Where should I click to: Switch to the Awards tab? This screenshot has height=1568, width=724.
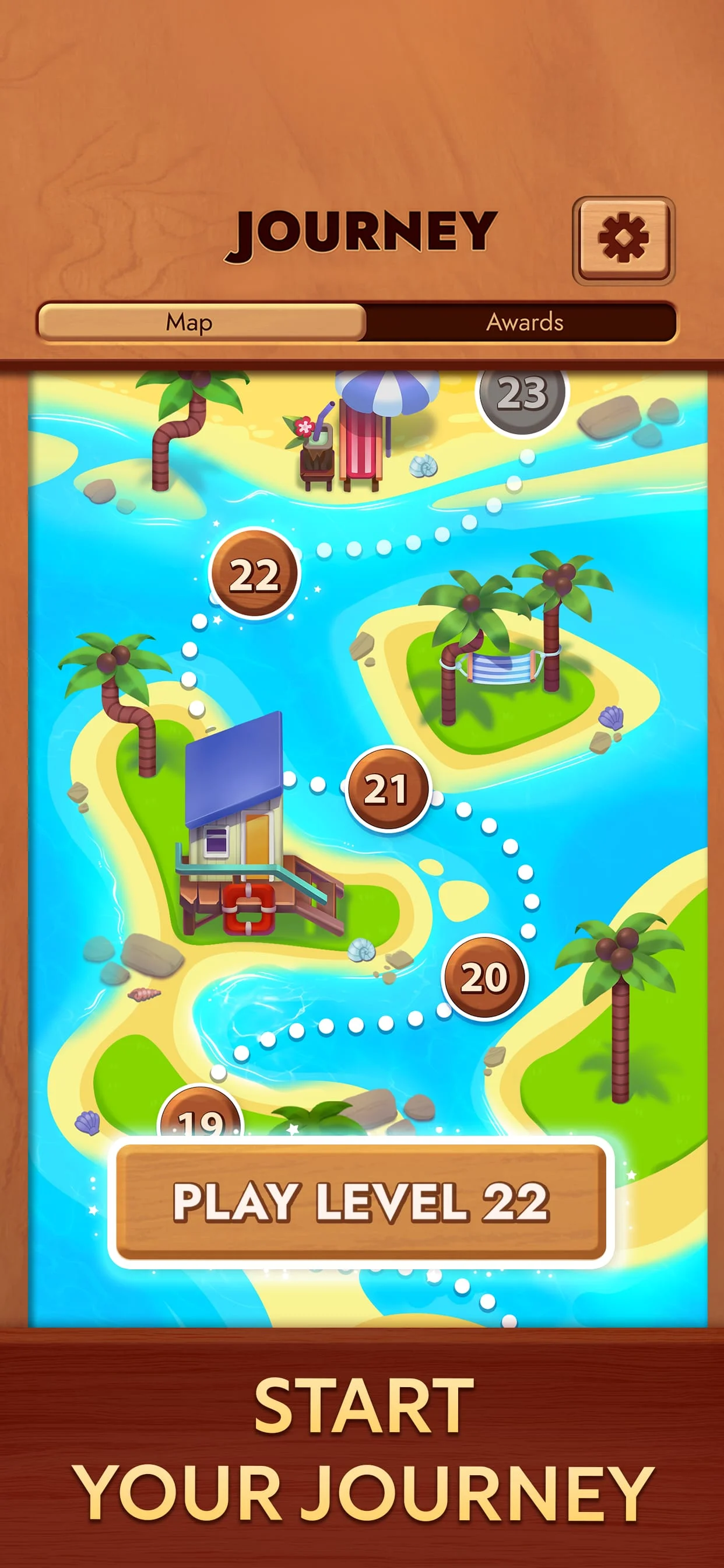(x=524, y=322)
